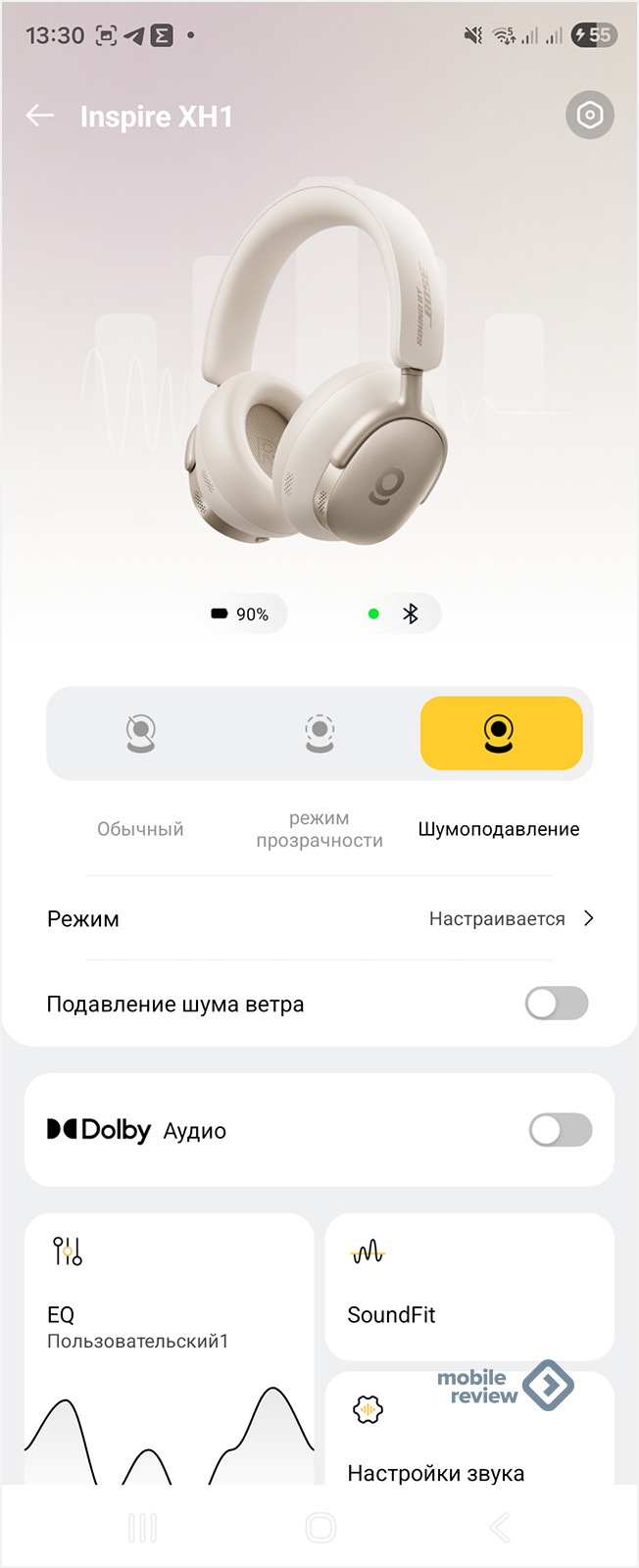Turn on Dolby Аудио toggle
The width and height of the screenshot is (639, 1568).
click(x=560, y=1130)
